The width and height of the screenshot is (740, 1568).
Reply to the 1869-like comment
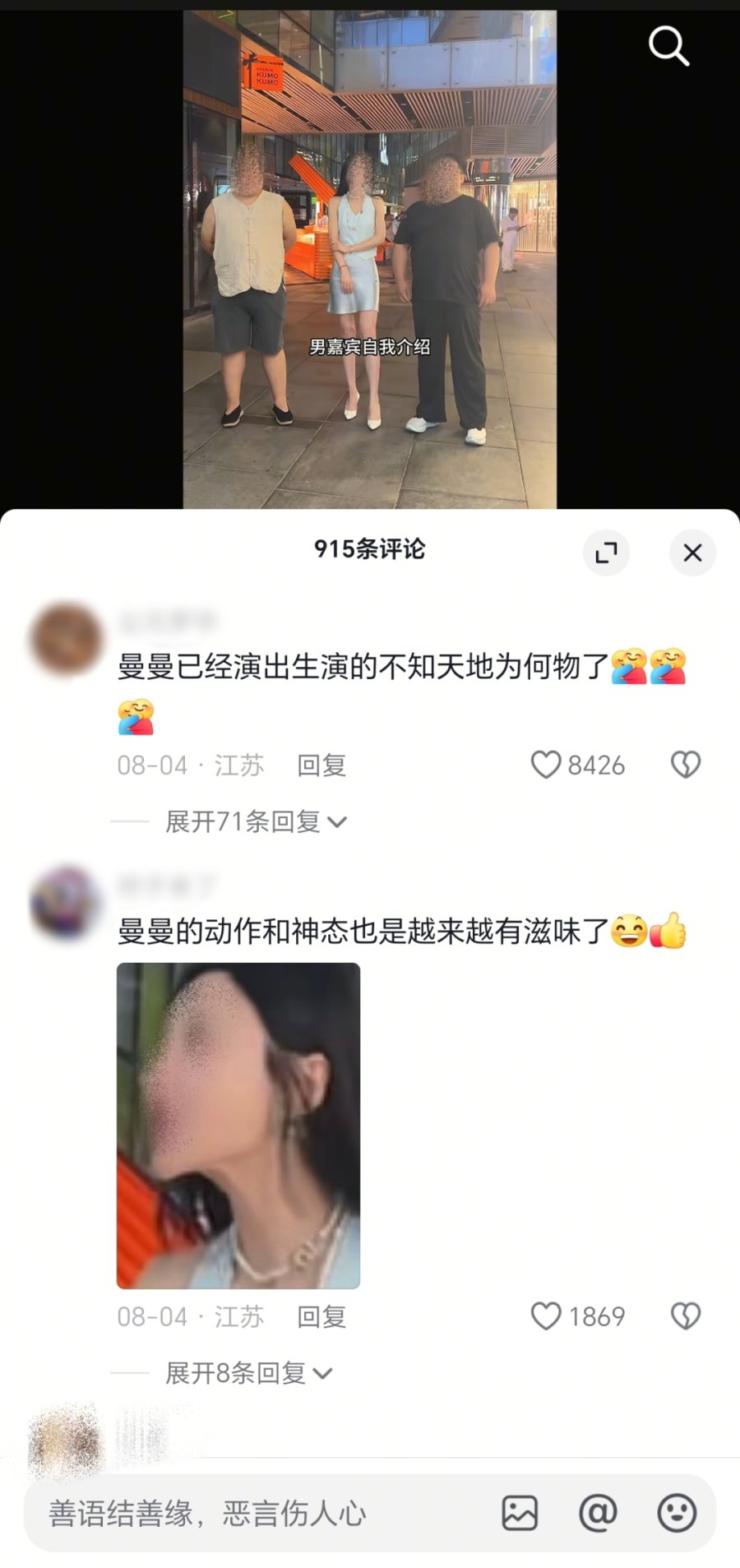(321, 1317)
